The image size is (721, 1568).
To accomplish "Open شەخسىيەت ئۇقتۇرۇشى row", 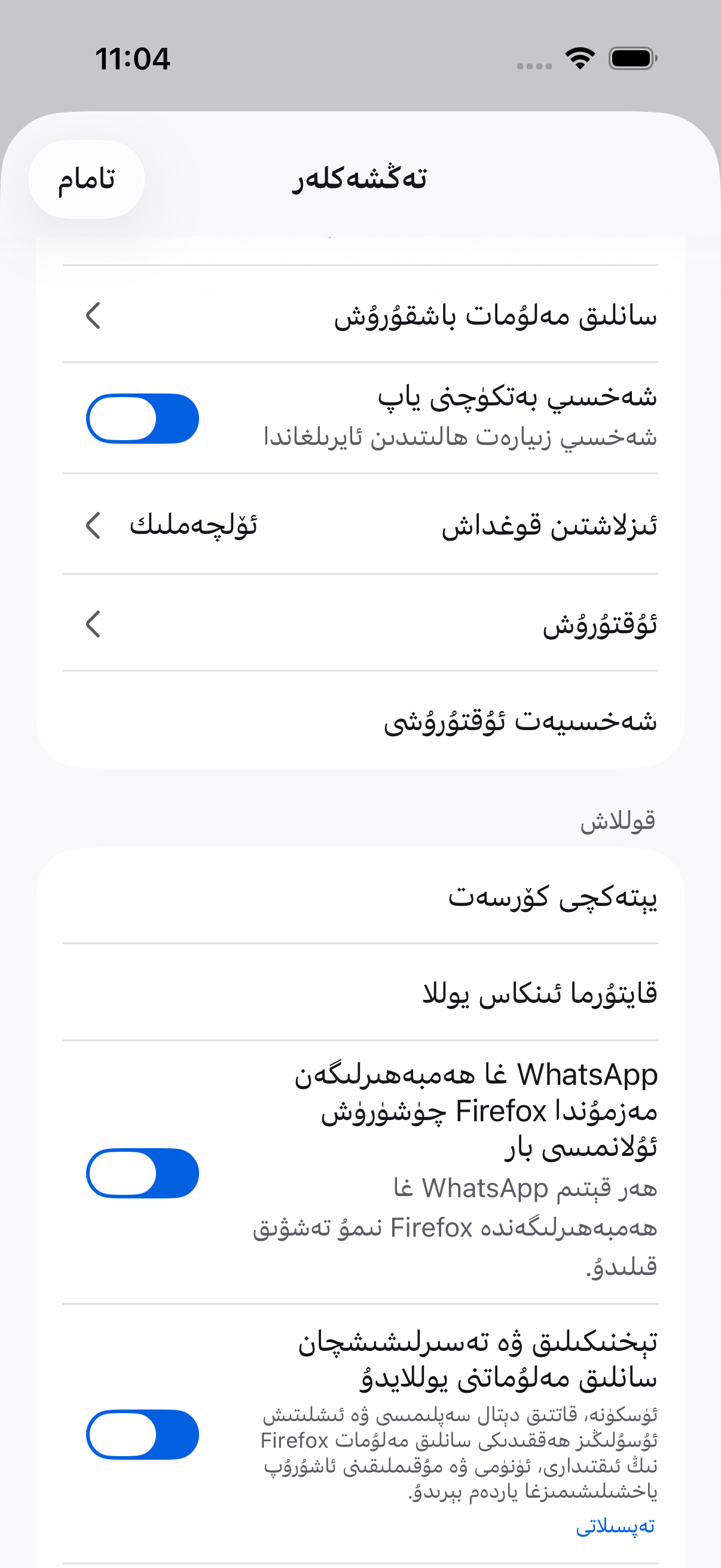I will [x=360, y=721].
